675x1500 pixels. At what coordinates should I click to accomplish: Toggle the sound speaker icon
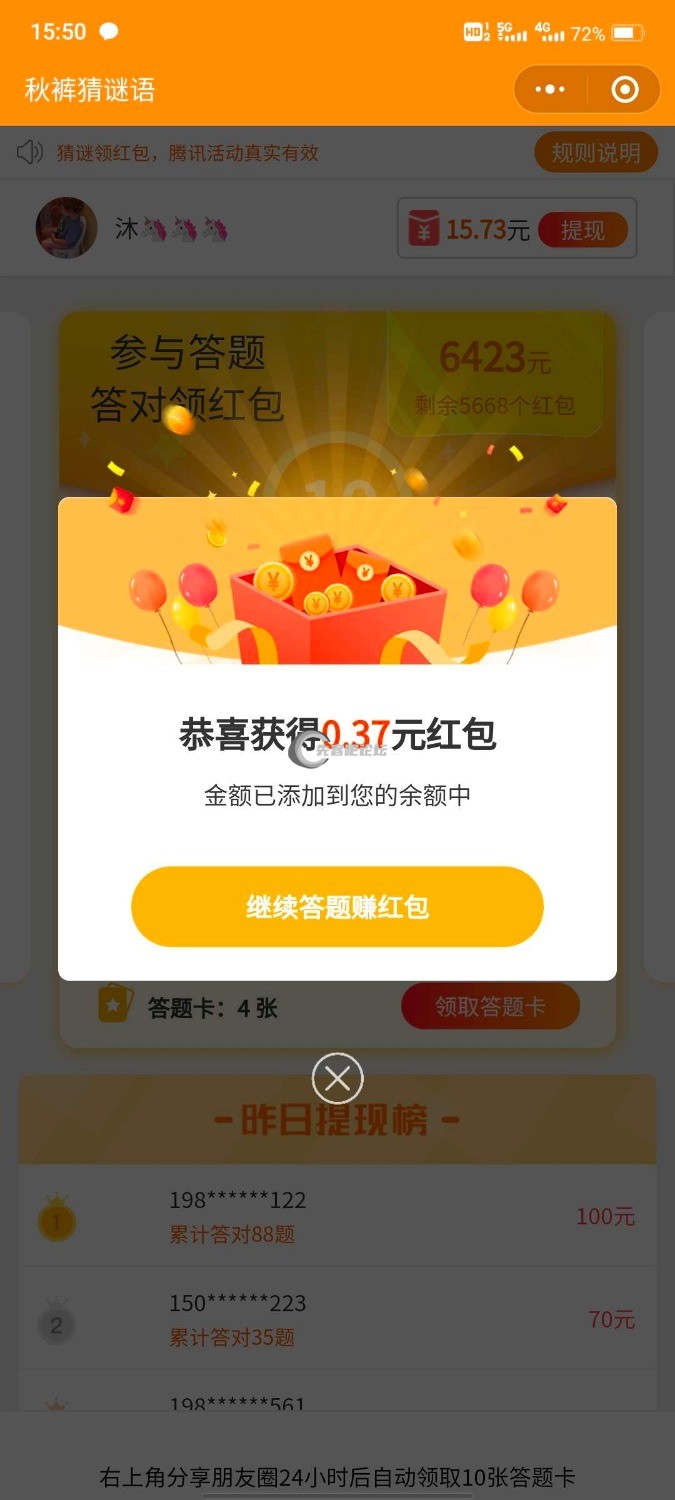point(30,152)
